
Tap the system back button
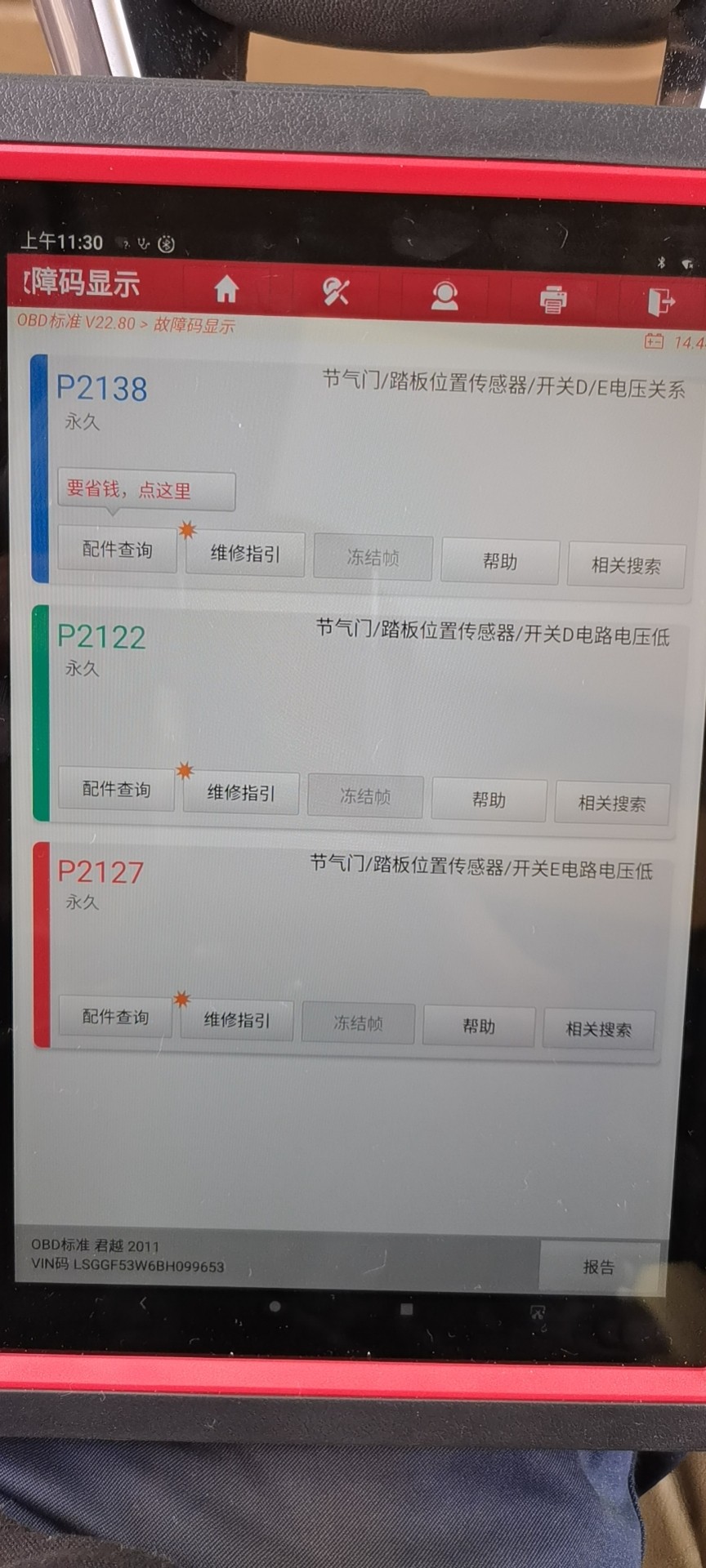(x=144, y=1304)
